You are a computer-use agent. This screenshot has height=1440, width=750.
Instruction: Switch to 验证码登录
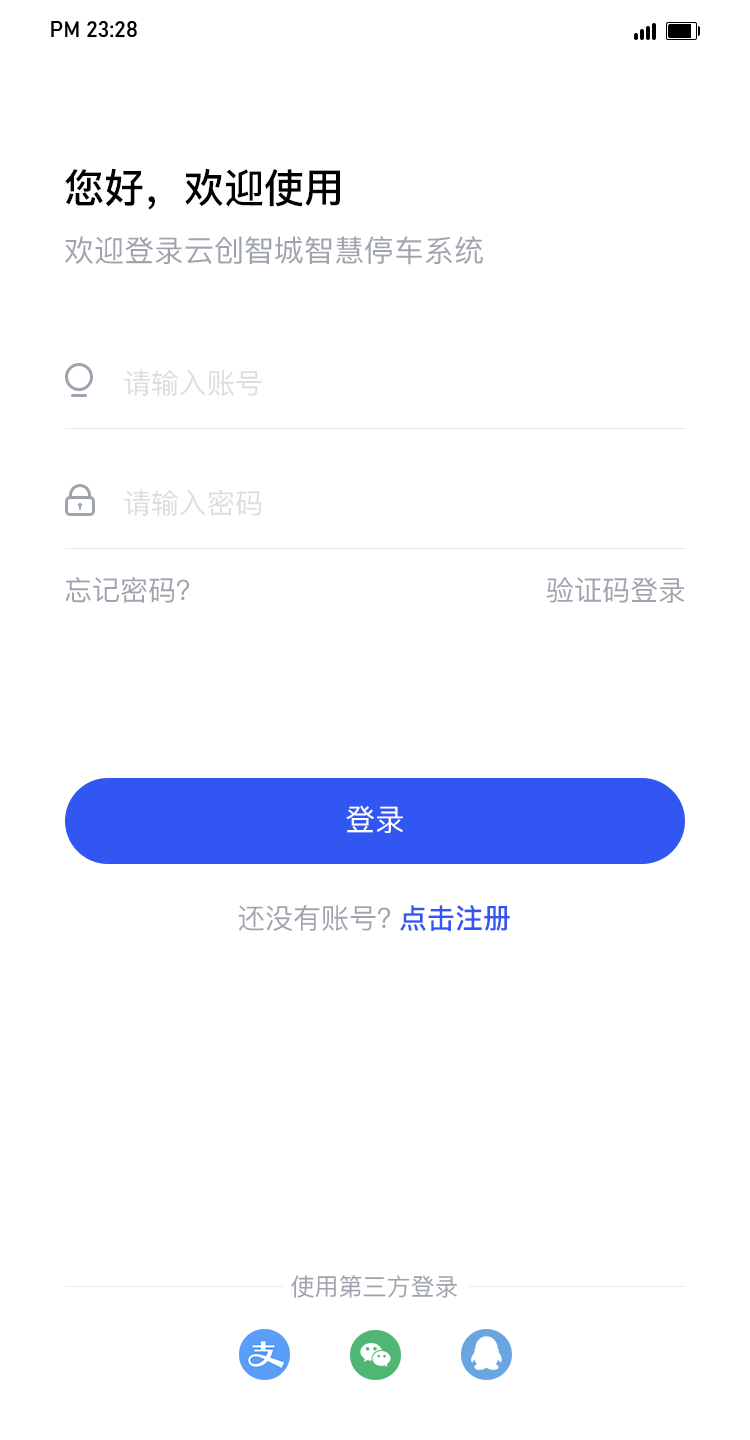click(615, 591)
